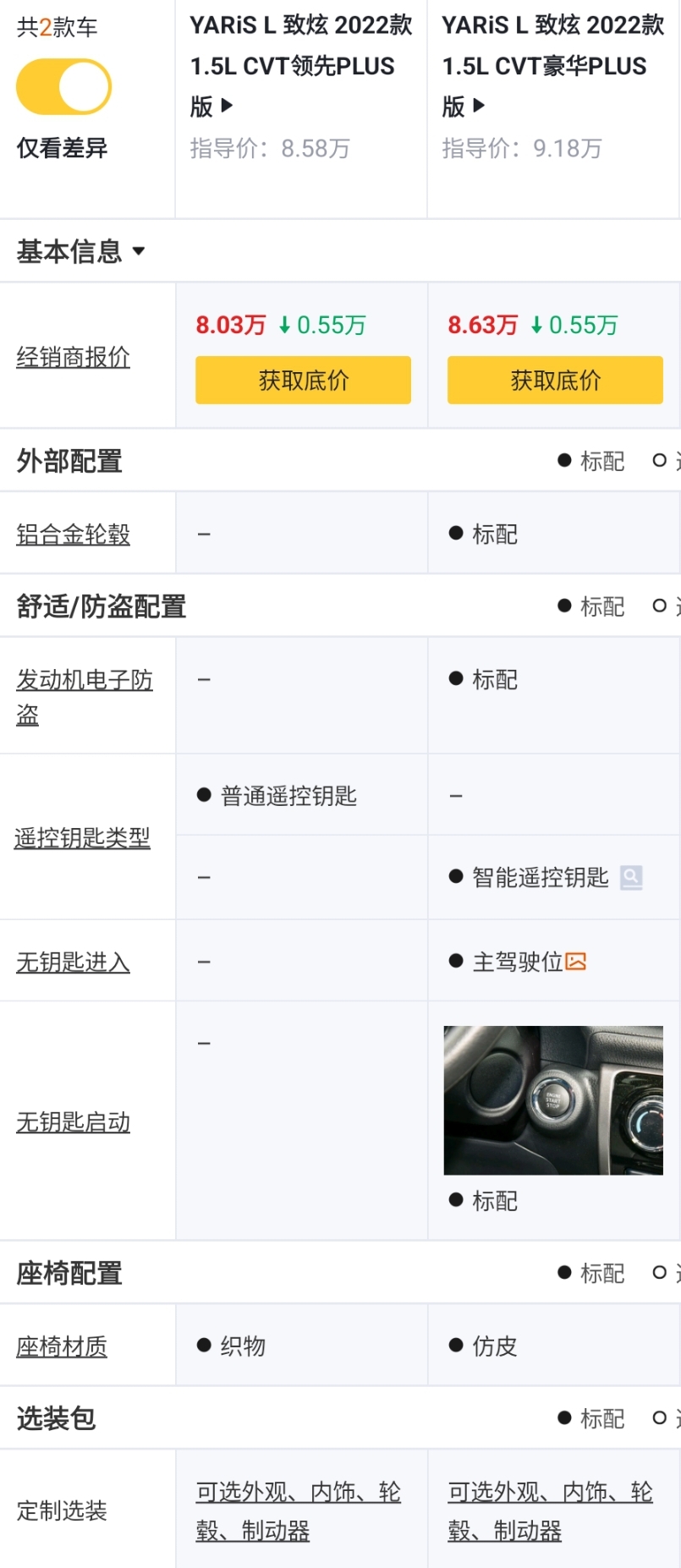Screen dimensions: 681x1568
Task: Open the 无钥匙启动 term link
Action: point(72,1121)
